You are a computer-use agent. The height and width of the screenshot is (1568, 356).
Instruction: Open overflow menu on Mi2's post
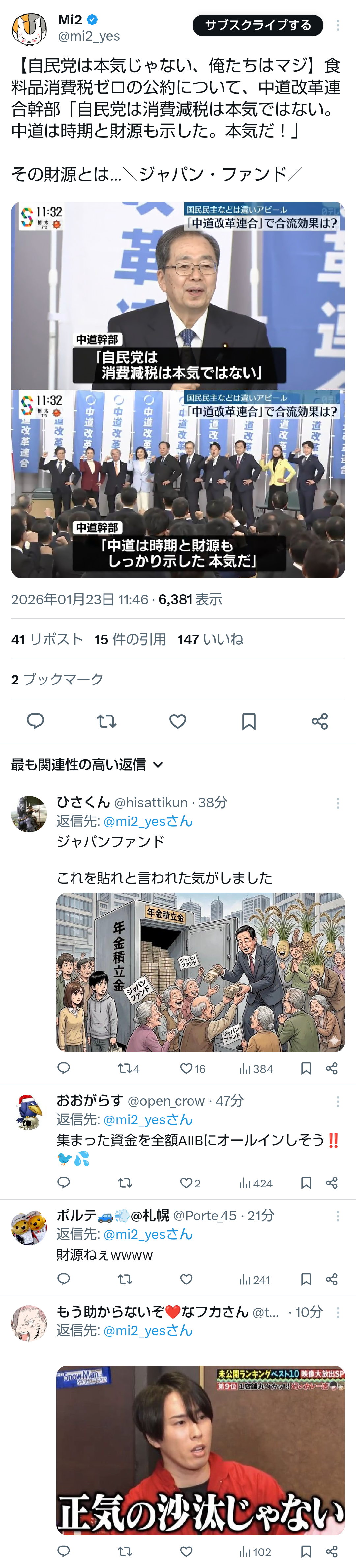pyautogui.click(x=338, y=25)
